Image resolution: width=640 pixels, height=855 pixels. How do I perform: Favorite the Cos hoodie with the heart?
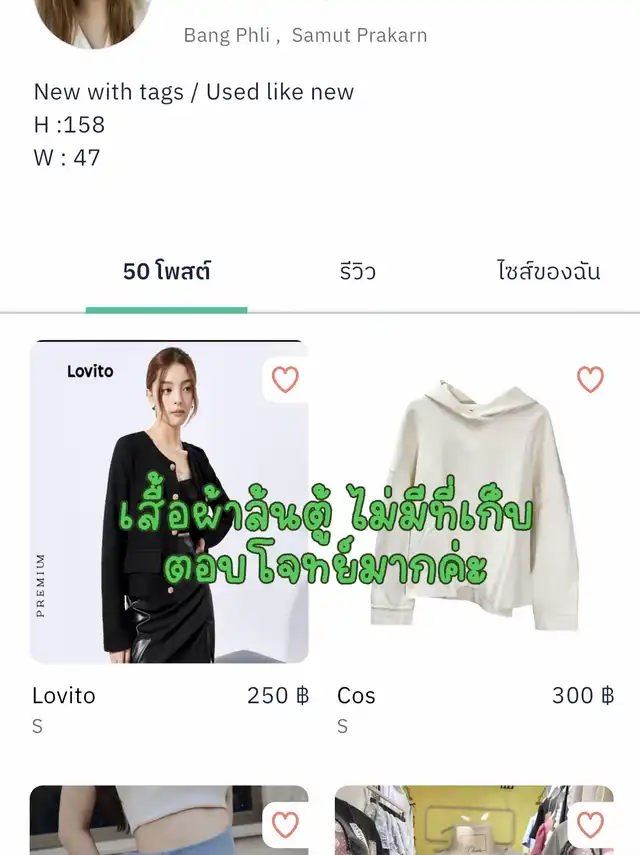(590, 380)
